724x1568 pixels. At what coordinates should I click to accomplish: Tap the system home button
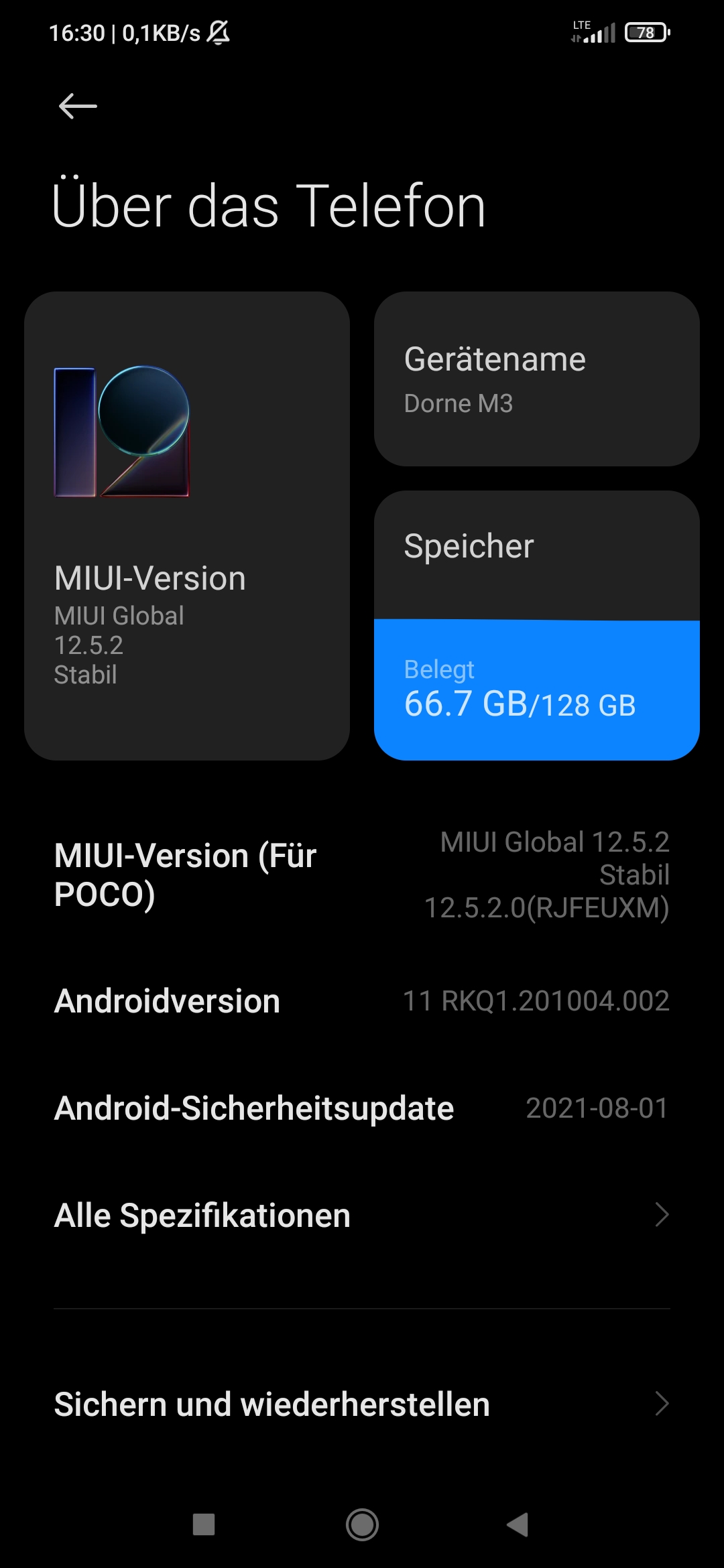[x=362, y=1524]
